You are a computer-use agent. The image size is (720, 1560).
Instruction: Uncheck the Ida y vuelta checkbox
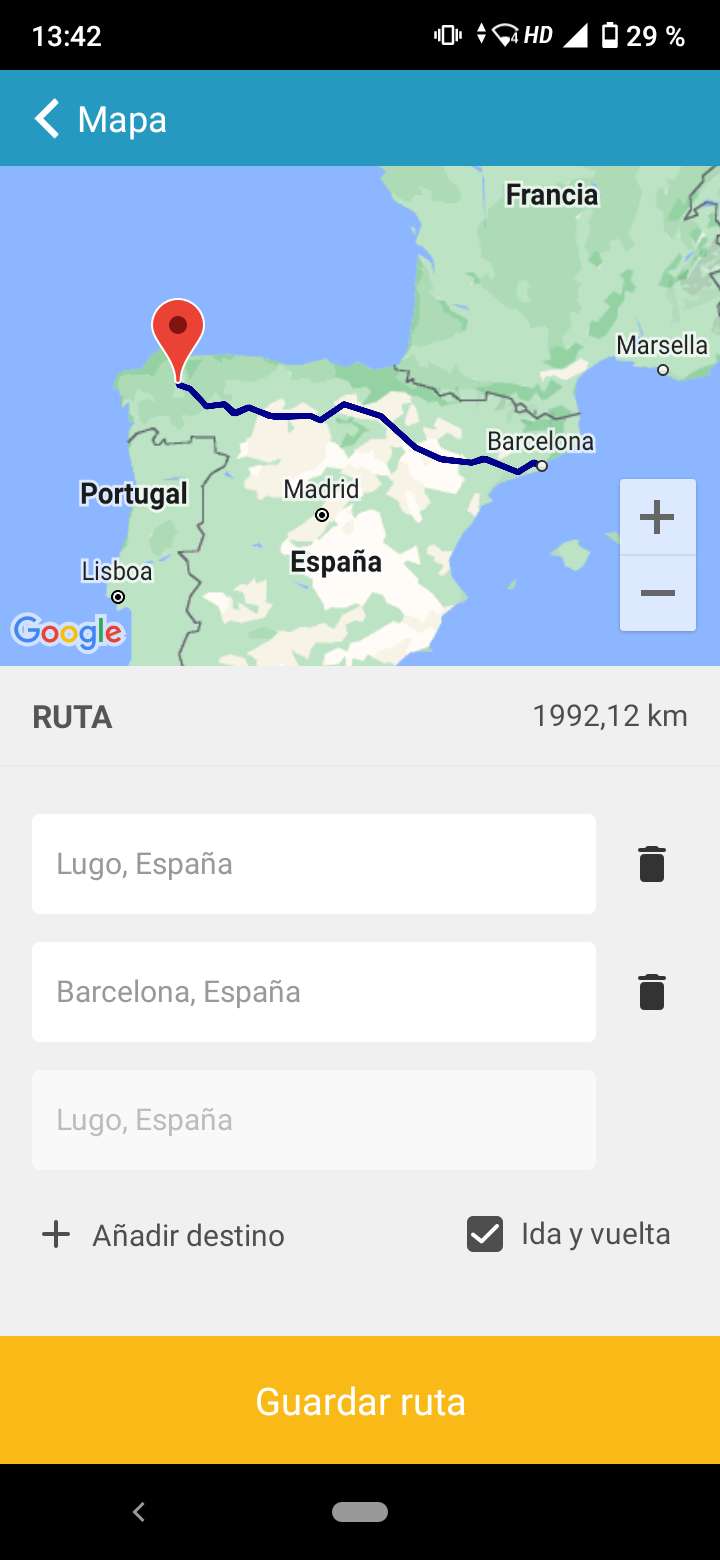tap(485, 1234)
